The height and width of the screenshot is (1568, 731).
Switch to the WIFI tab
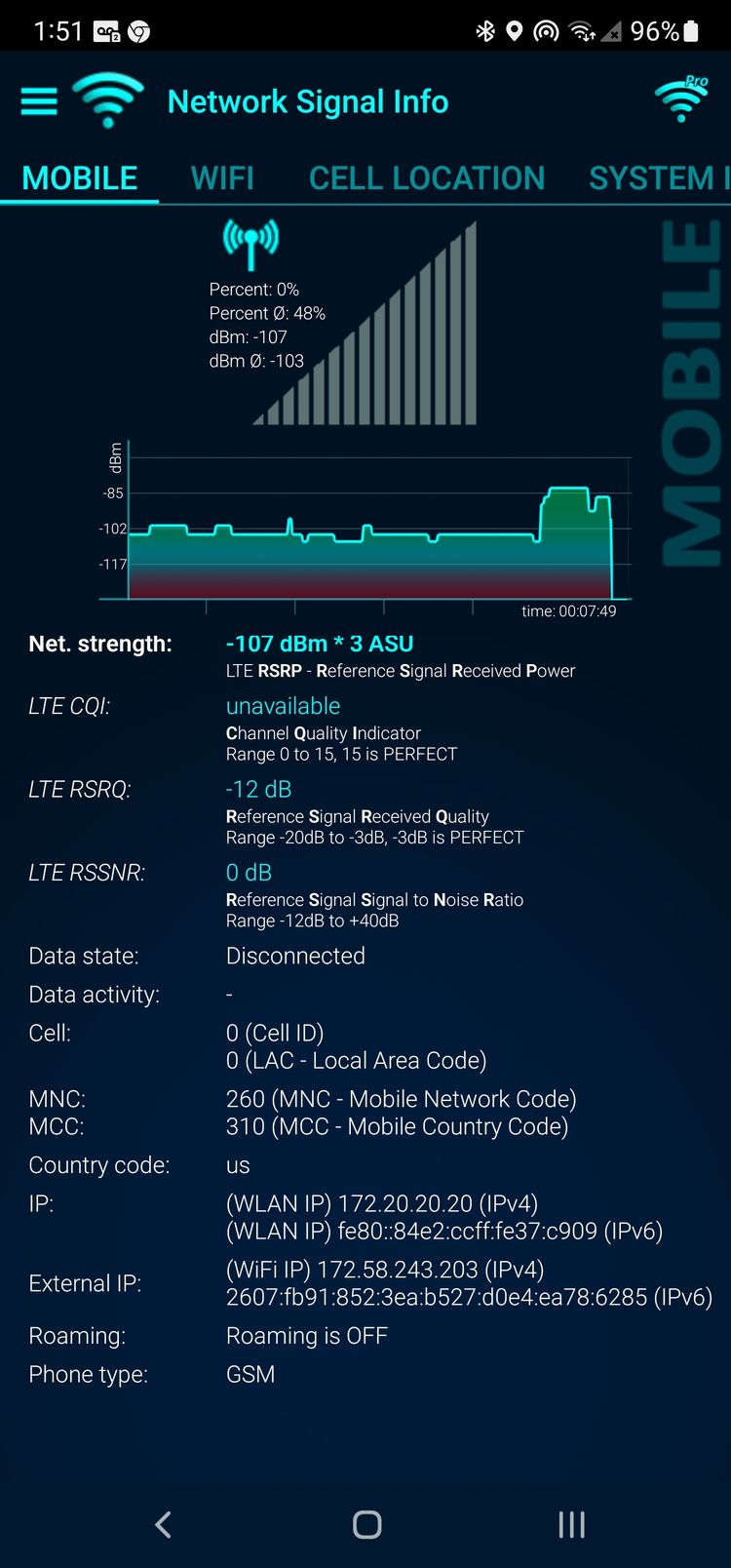222,178
